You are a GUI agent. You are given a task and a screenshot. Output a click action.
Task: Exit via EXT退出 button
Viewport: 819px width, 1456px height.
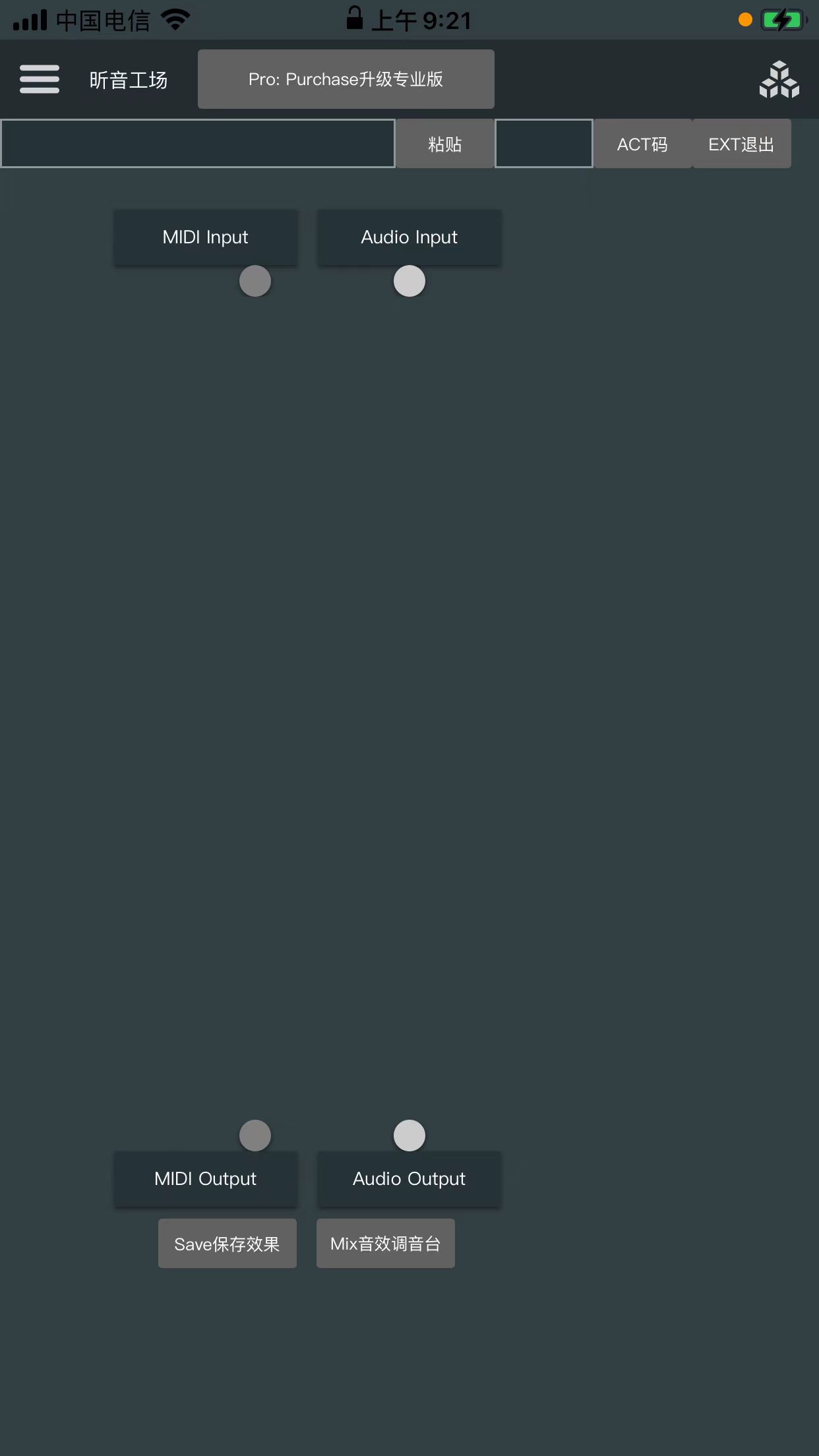point(741,144)
